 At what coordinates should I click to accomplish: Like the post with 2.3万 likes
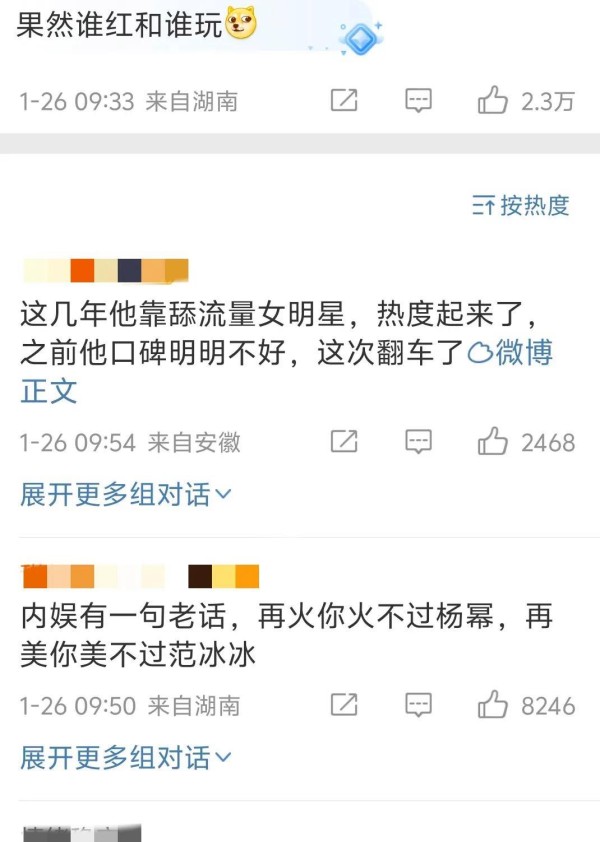(x=493, y=100)
